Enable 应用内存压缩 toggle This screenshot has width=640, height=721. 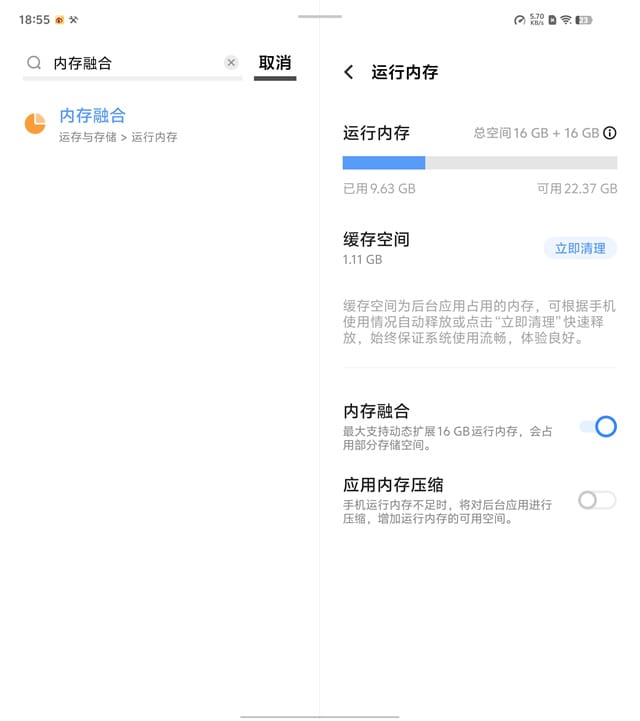(x=597, y=500)
